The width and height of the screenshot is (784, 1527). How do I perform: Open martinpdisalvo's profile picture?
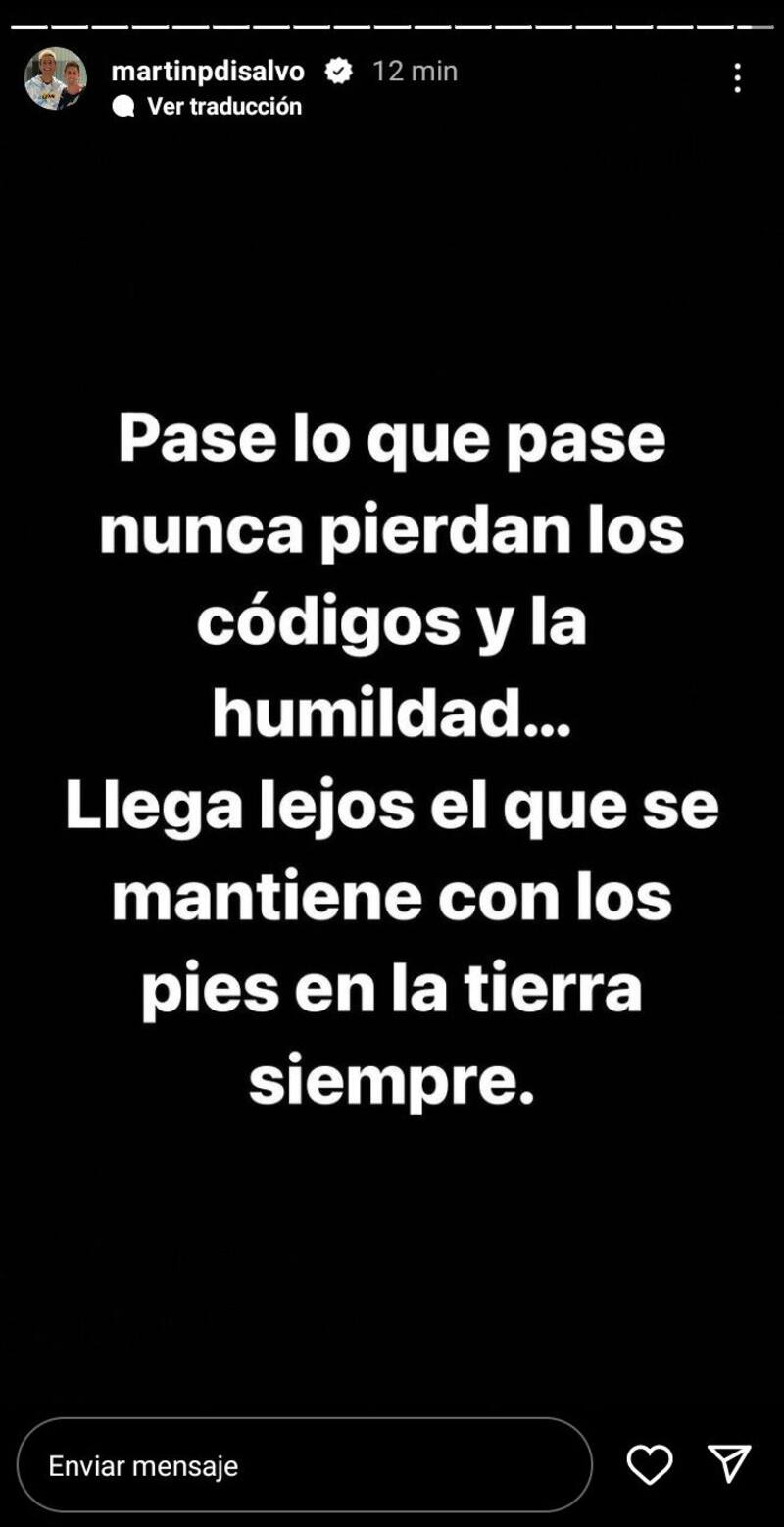click(55, 78)
